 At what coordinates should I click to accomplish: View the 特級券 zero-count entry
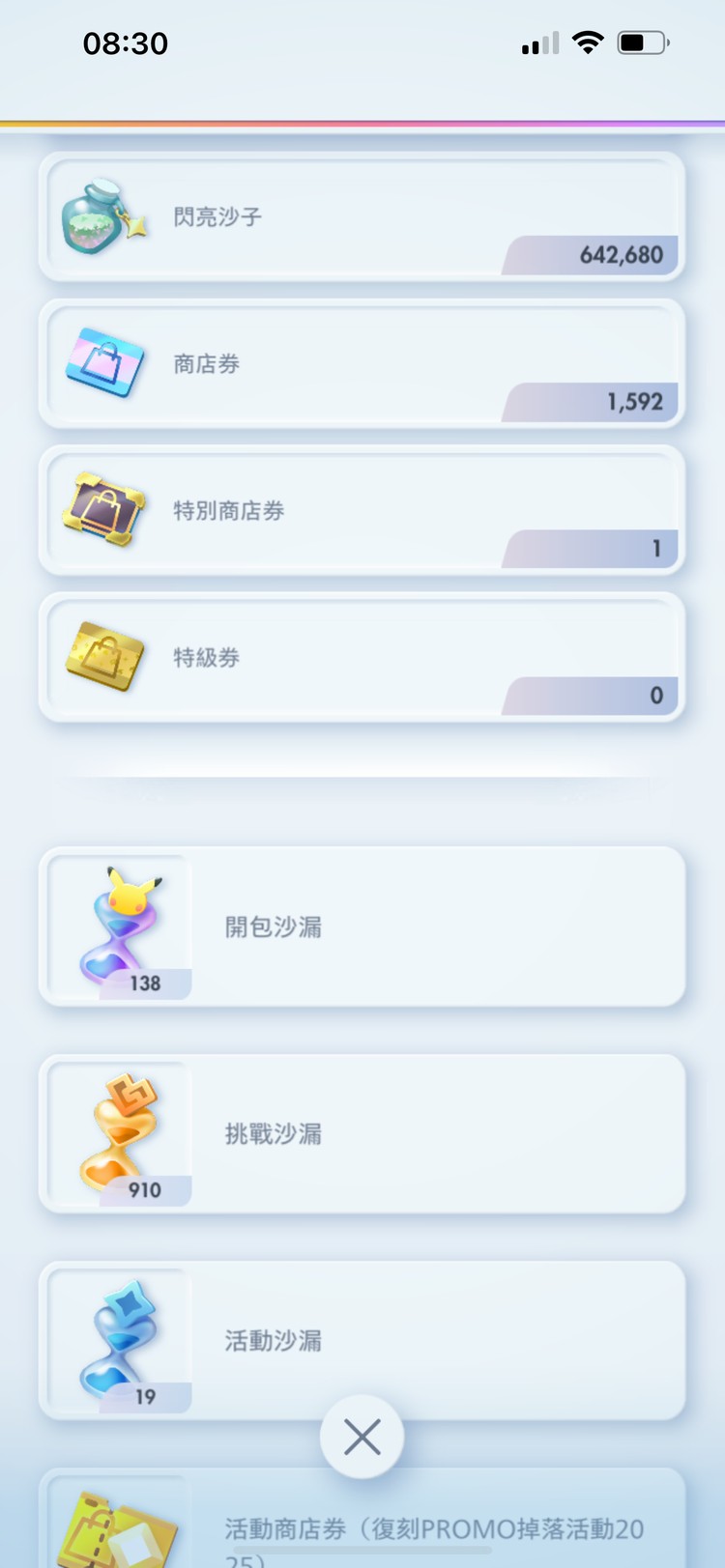point(362,658)
